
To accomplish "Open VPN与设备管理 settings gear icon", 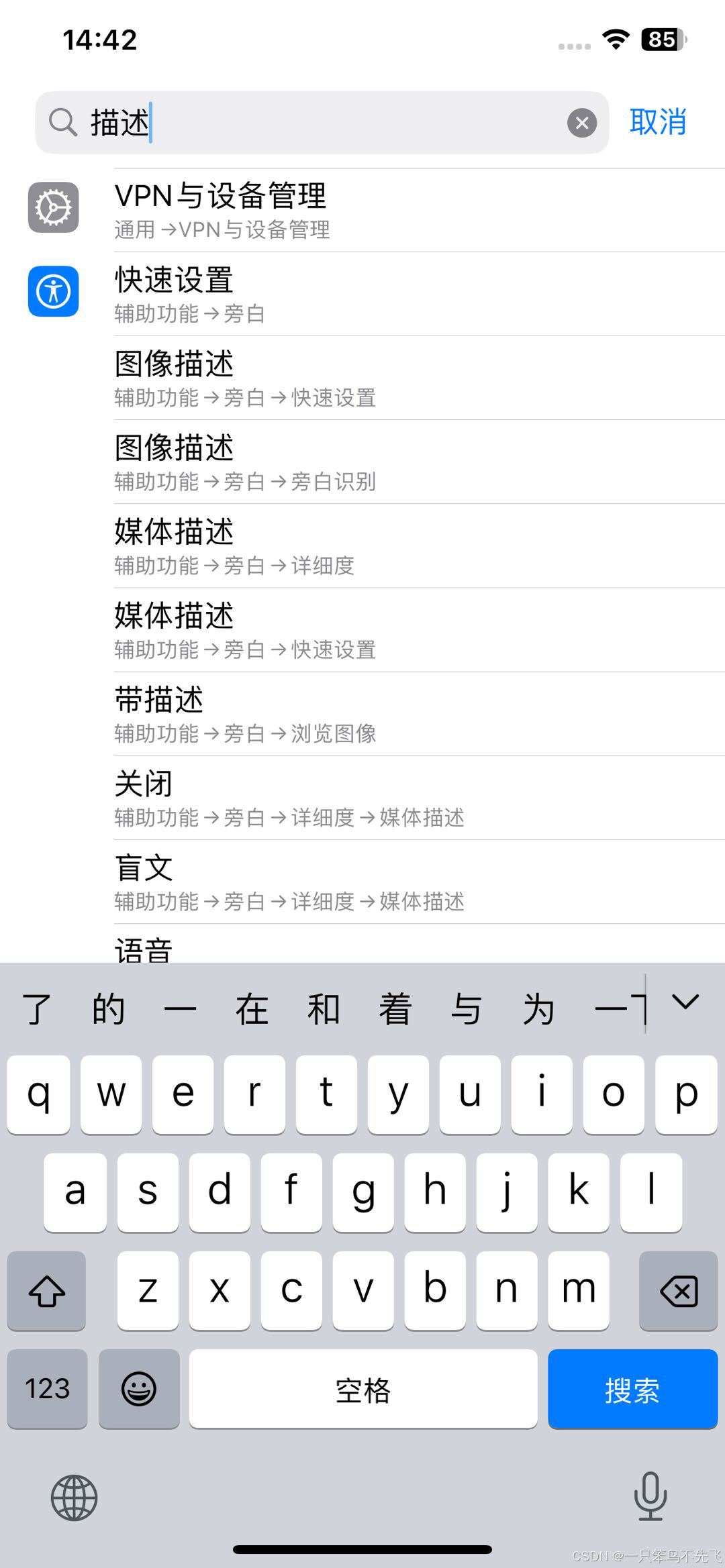I will coord(52,207).
